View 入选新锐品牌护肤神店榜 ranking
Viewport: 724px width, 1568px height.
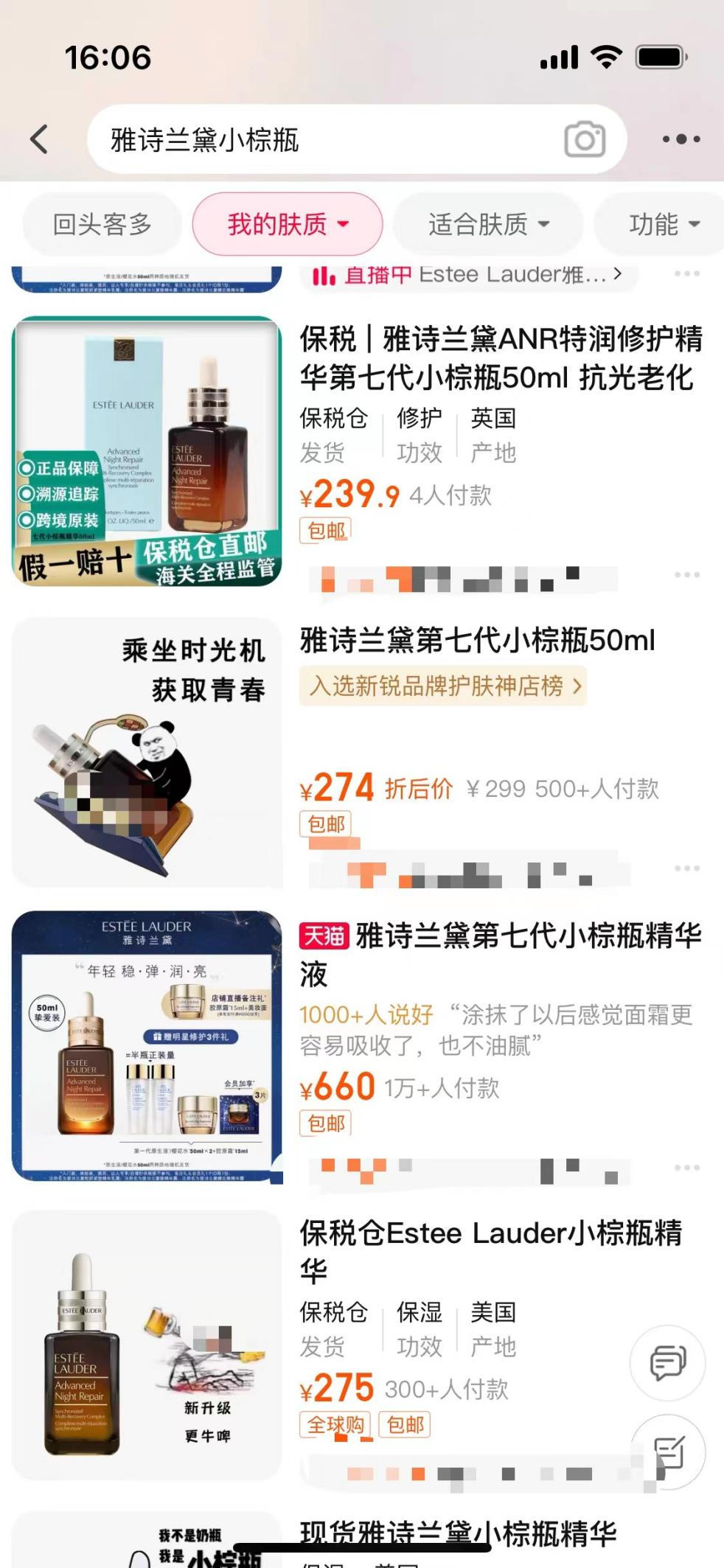[x=444, y=686]
